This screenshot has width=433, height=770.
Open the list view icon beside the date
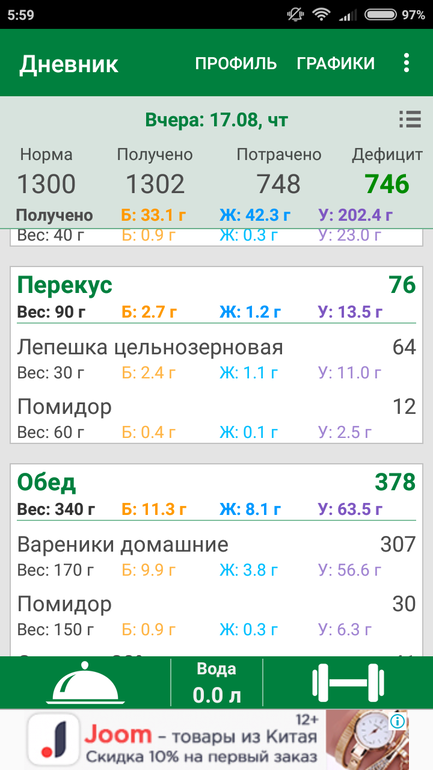coord(410,119)
